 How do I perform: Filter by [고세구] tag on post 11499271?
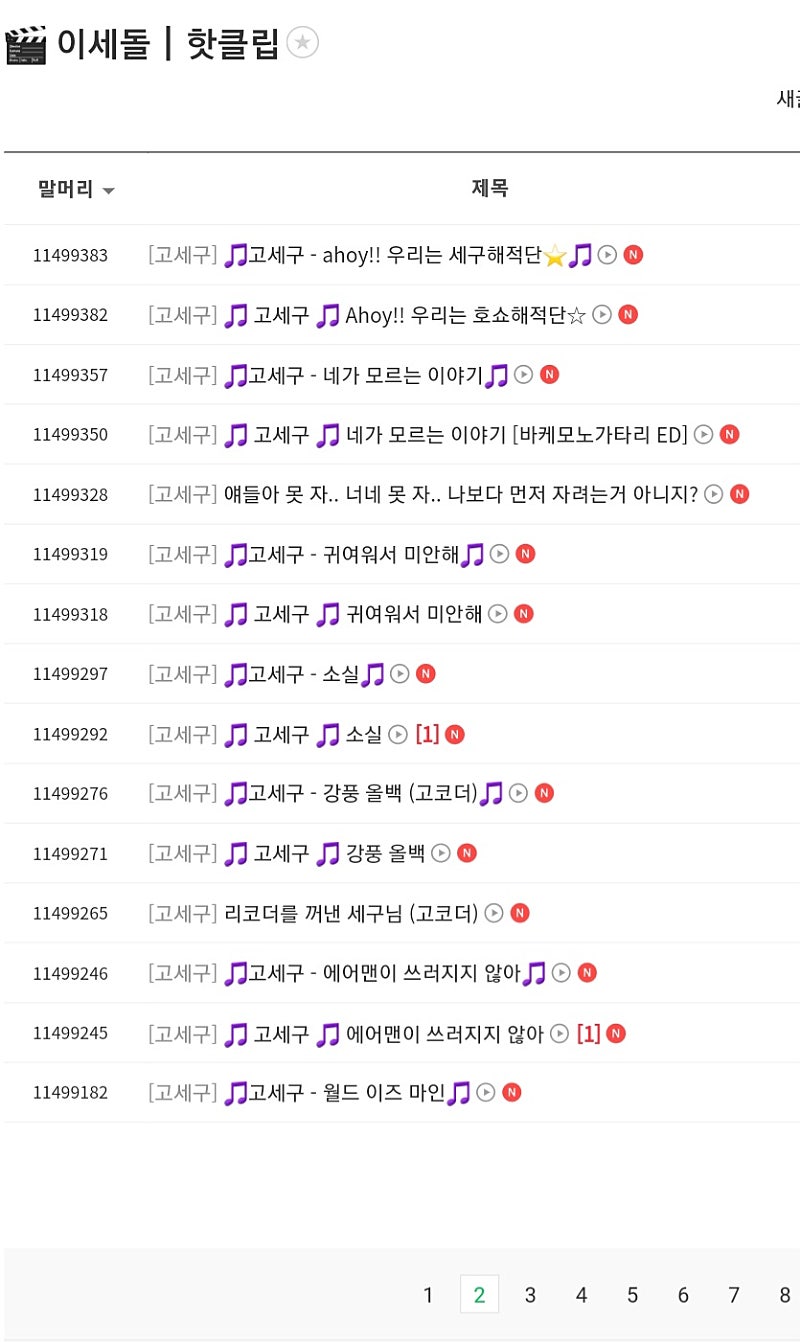coord(182,854)
